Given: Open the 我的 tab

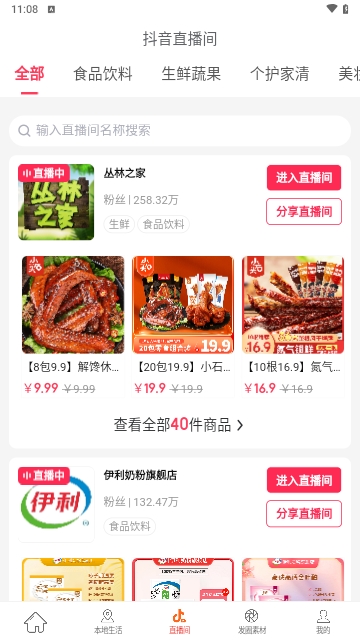Looking at the screenshot, I should (x=323, y=622).
